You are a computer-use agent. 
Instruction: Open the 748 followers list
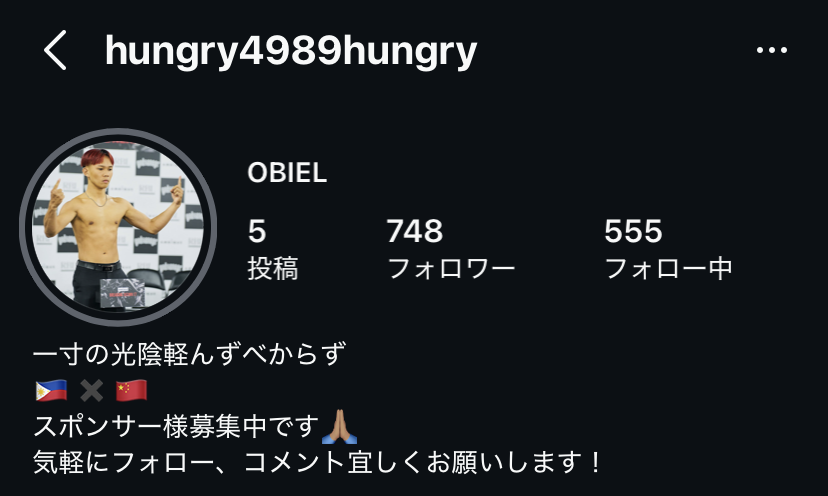(450, 249)
